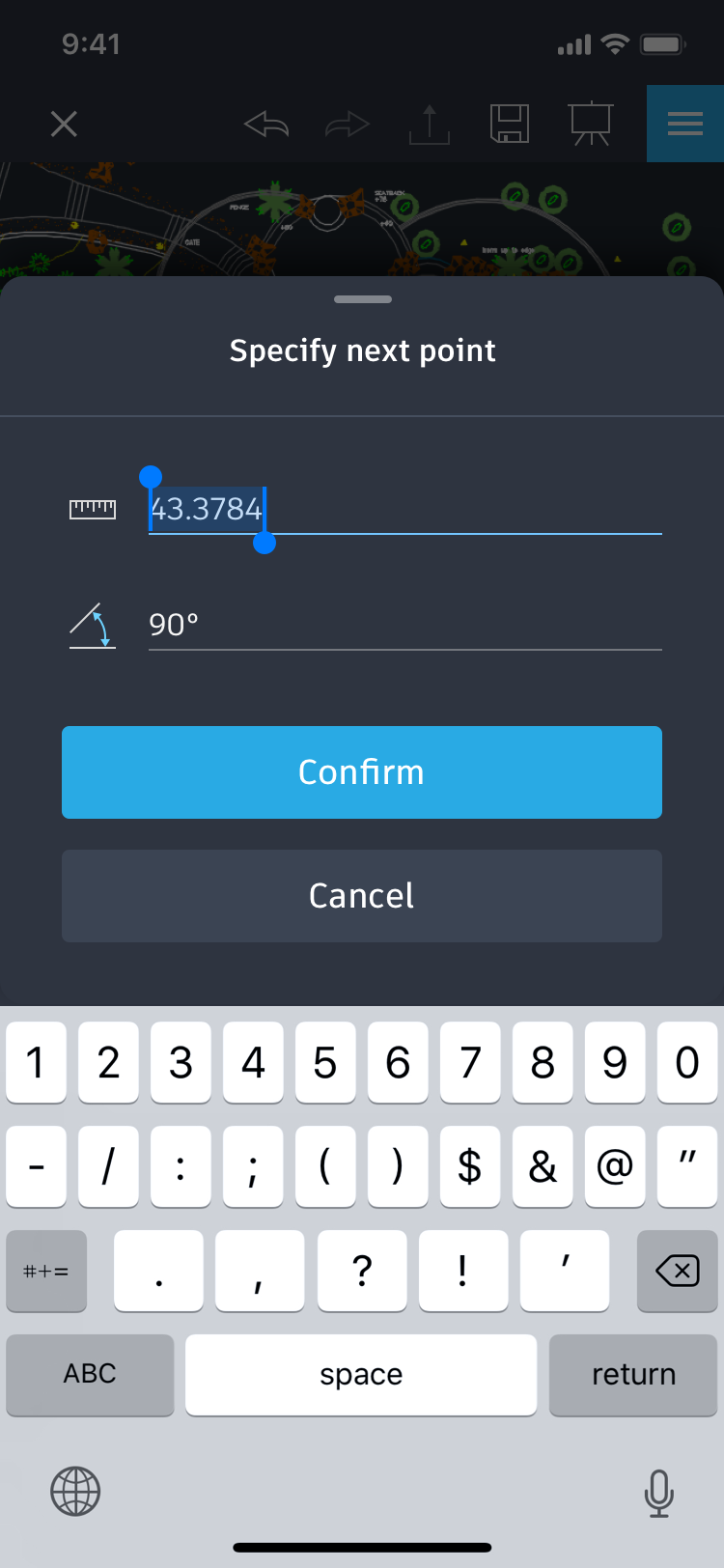Confirm the next point values
This screenshot has height=1568, width=724.
click(362, 772)
